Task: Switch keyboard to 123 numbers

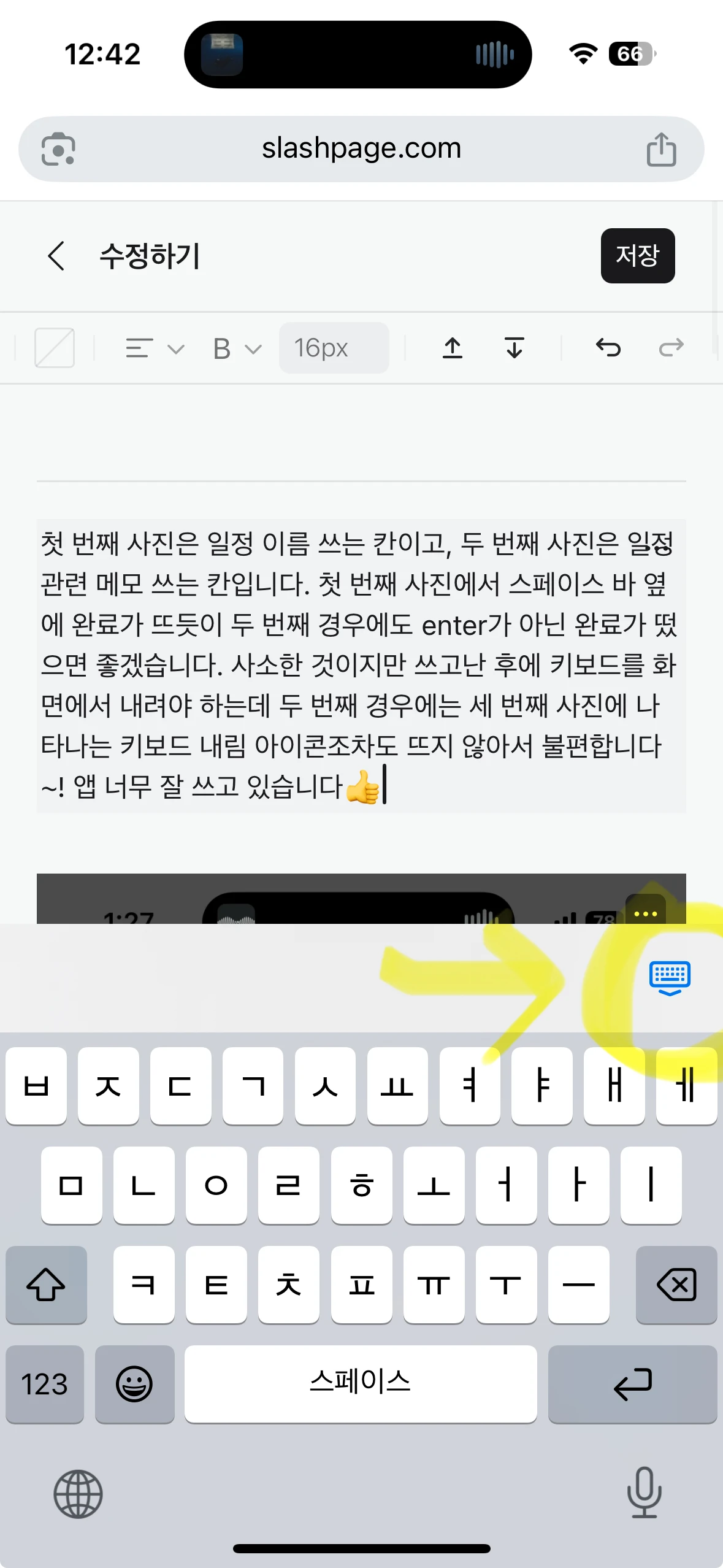Action: tap(45, 1385)
